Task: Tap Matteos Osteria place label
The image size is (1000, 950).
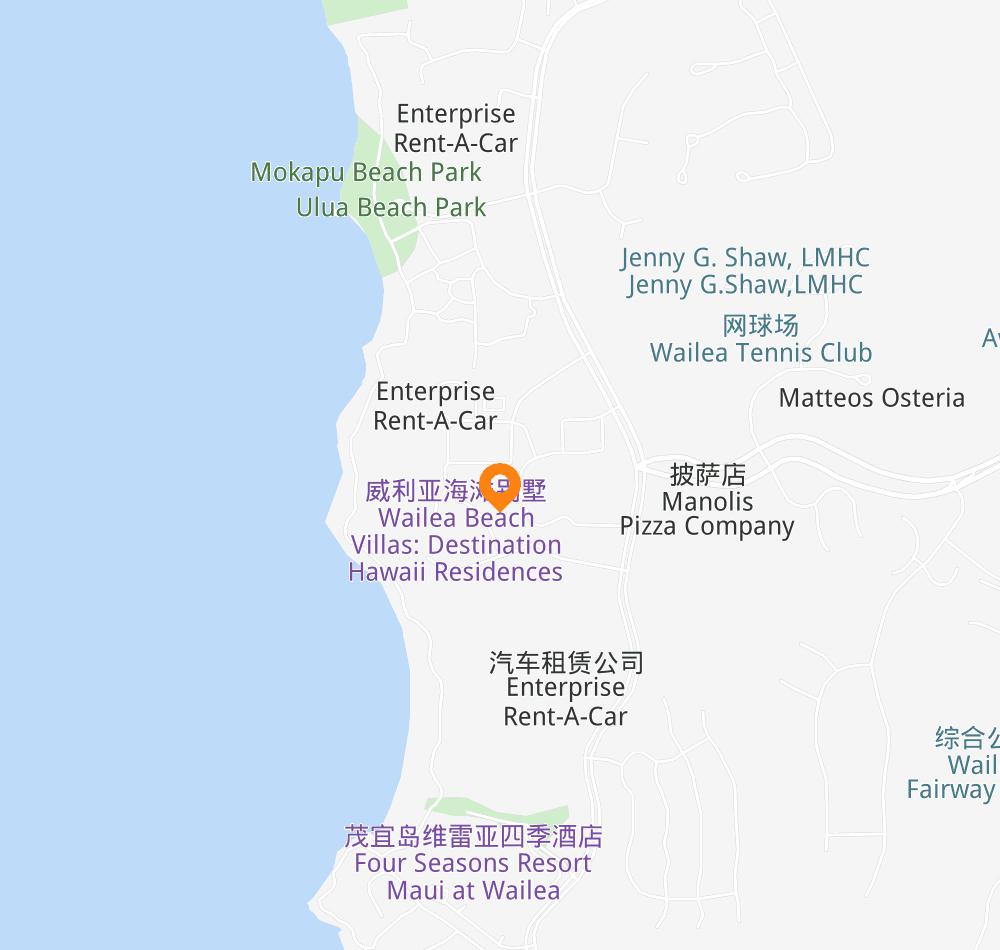Action: tap(871, 398)
